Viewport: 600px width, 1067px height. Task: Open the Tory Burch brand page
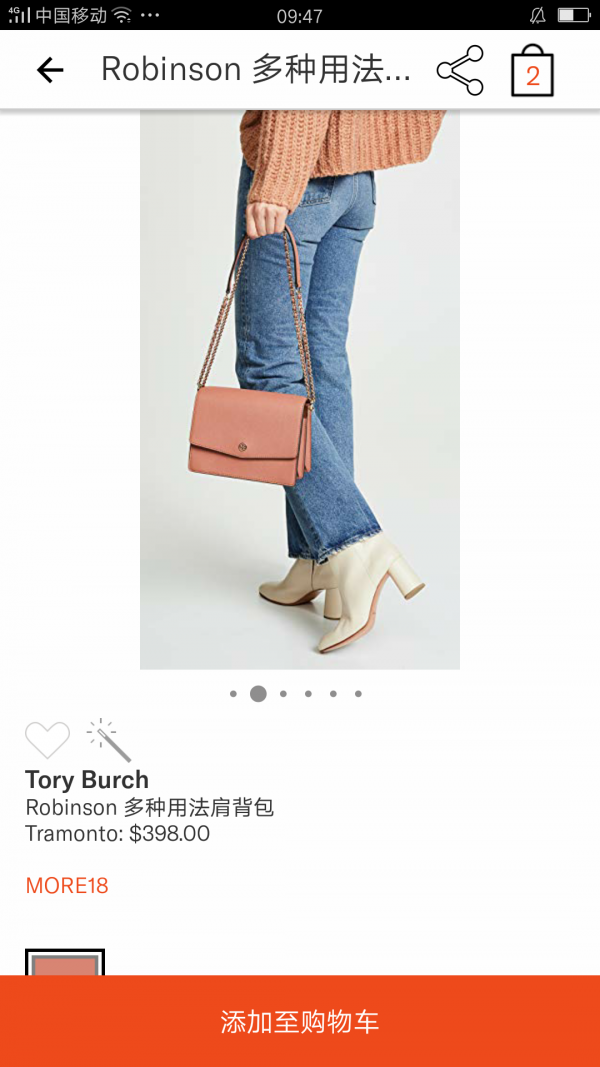87,780
